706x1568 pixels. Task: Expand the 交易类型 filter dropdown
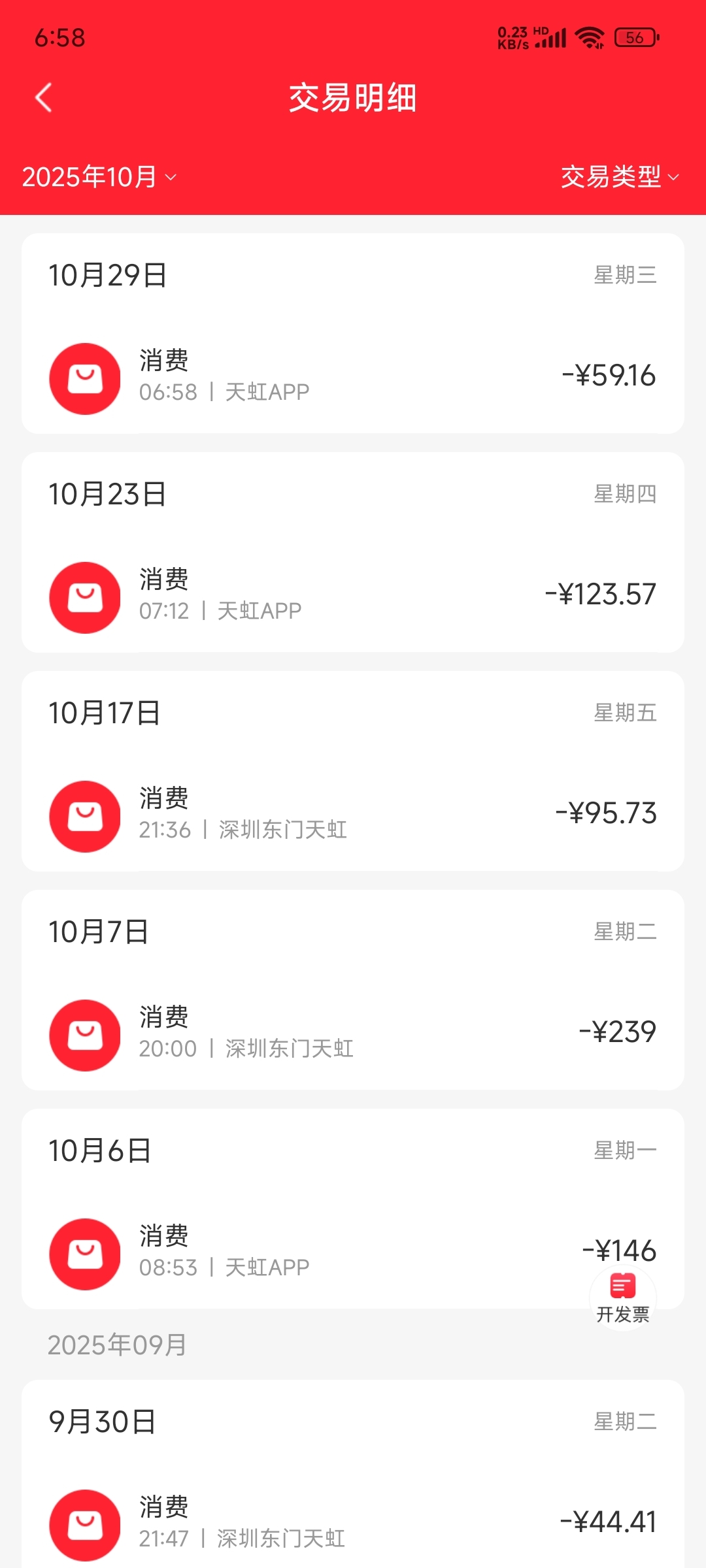(x=620, y=177)
